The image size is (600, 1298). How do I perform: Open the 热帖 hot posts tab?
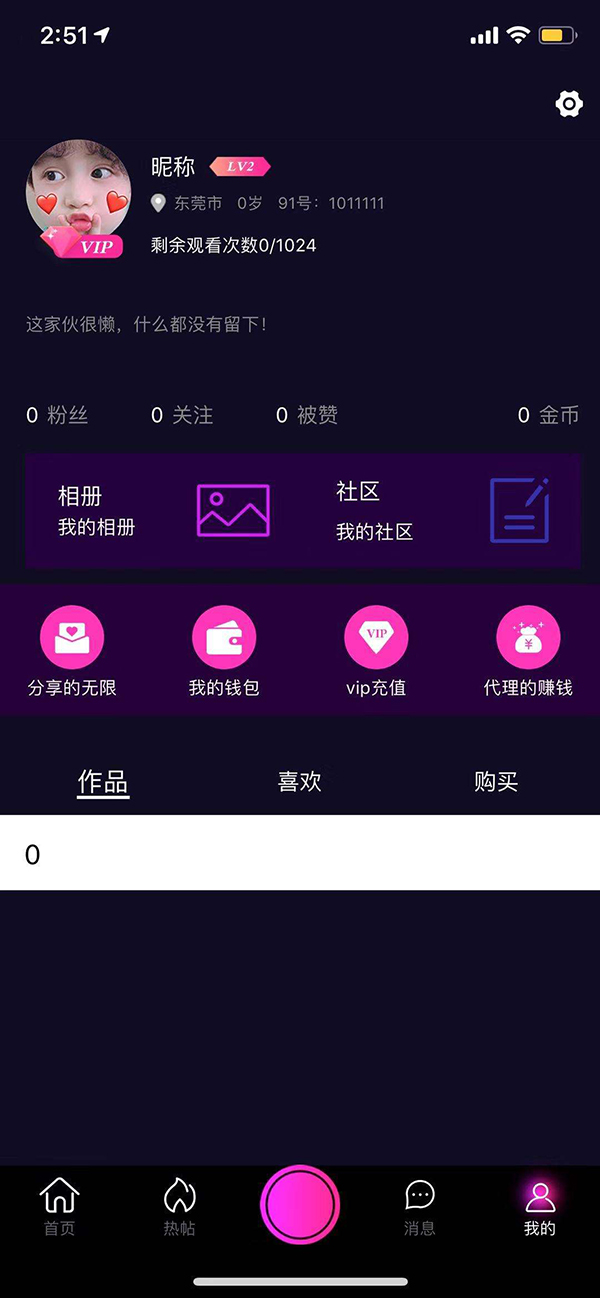[x=179, y=1207]
